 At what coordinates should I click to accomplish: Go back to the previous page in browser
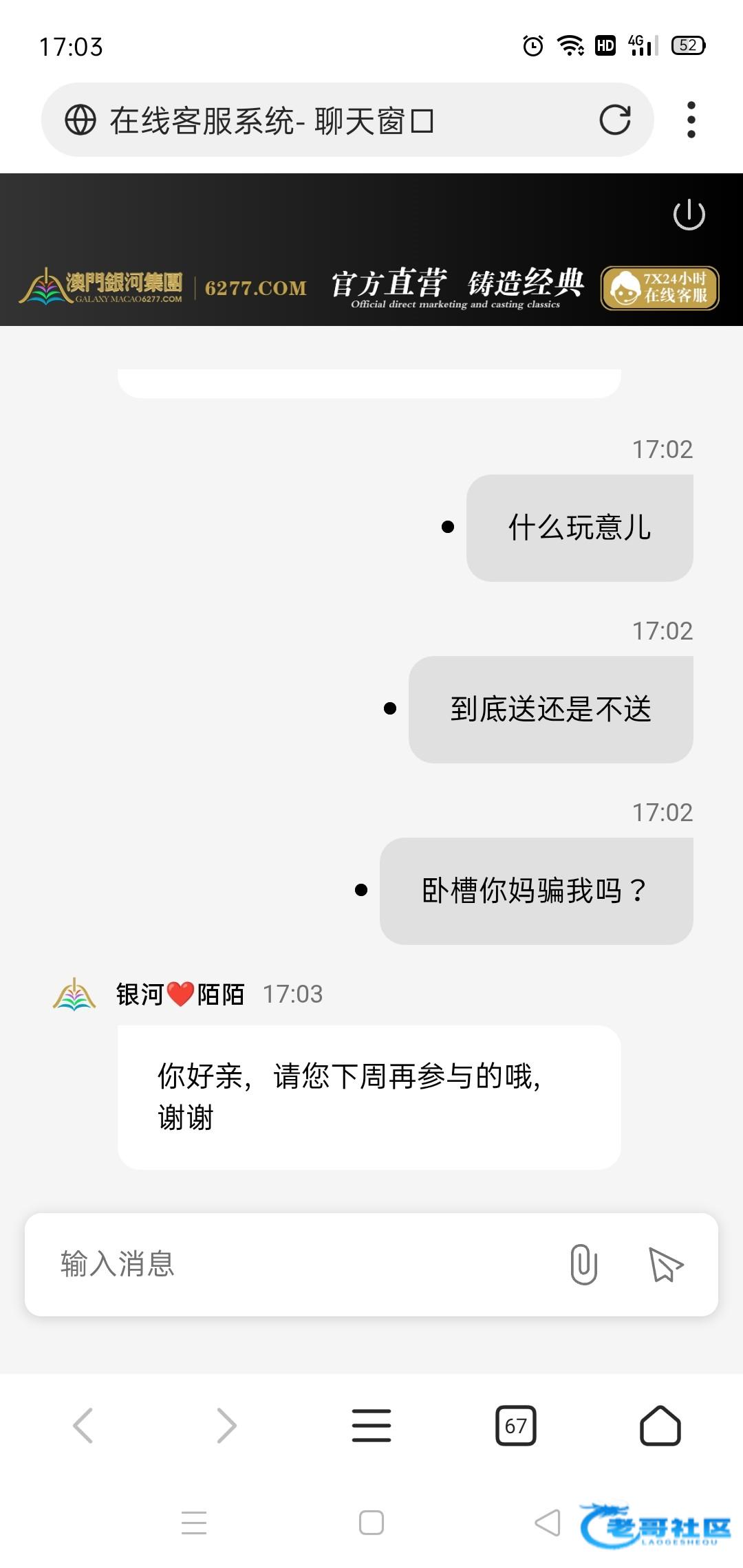[83, 1425]
